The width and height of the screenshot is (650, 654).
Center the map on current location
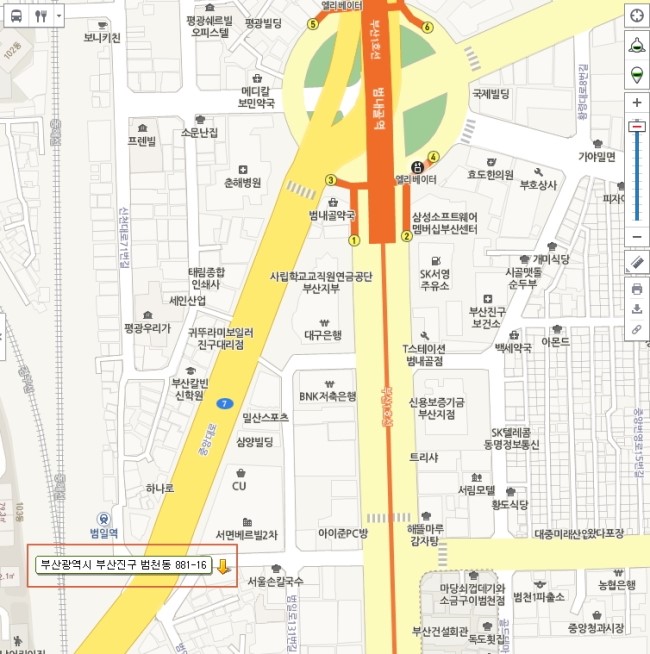click(637, 15)
